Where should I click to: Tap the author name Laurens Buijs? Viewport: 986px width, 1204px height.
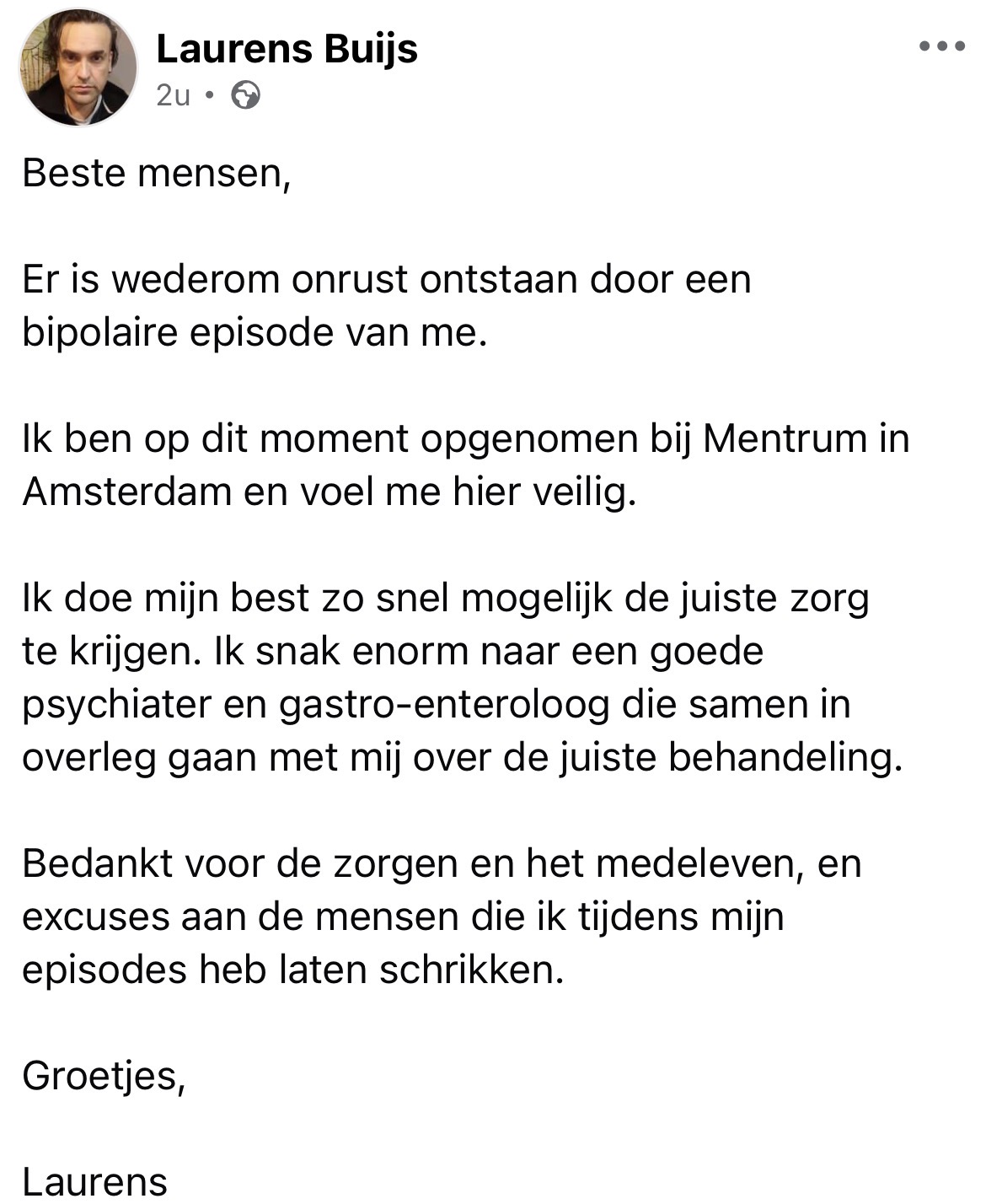point(287,49)
